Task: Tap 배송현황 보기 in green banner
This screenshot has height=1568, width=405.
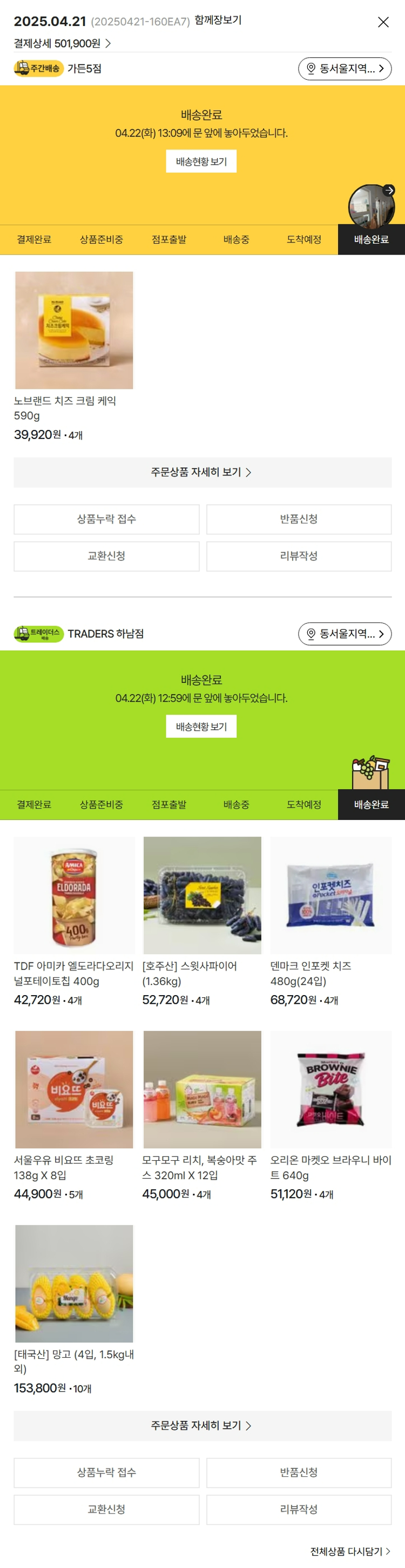Action: click(201, 727)
